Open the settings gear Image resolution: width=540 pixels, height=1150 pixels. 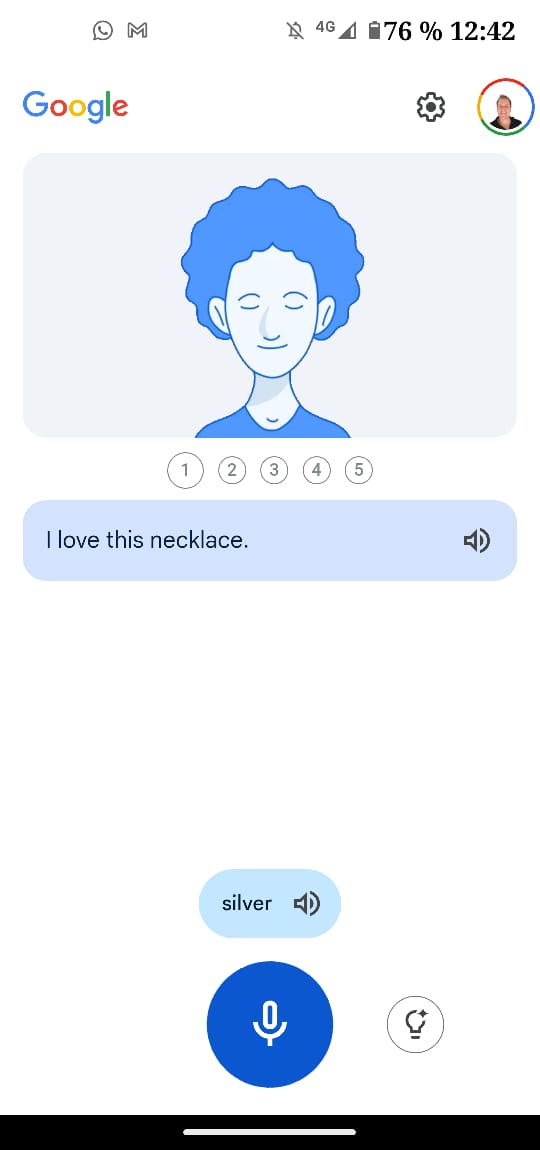point(431,107)
